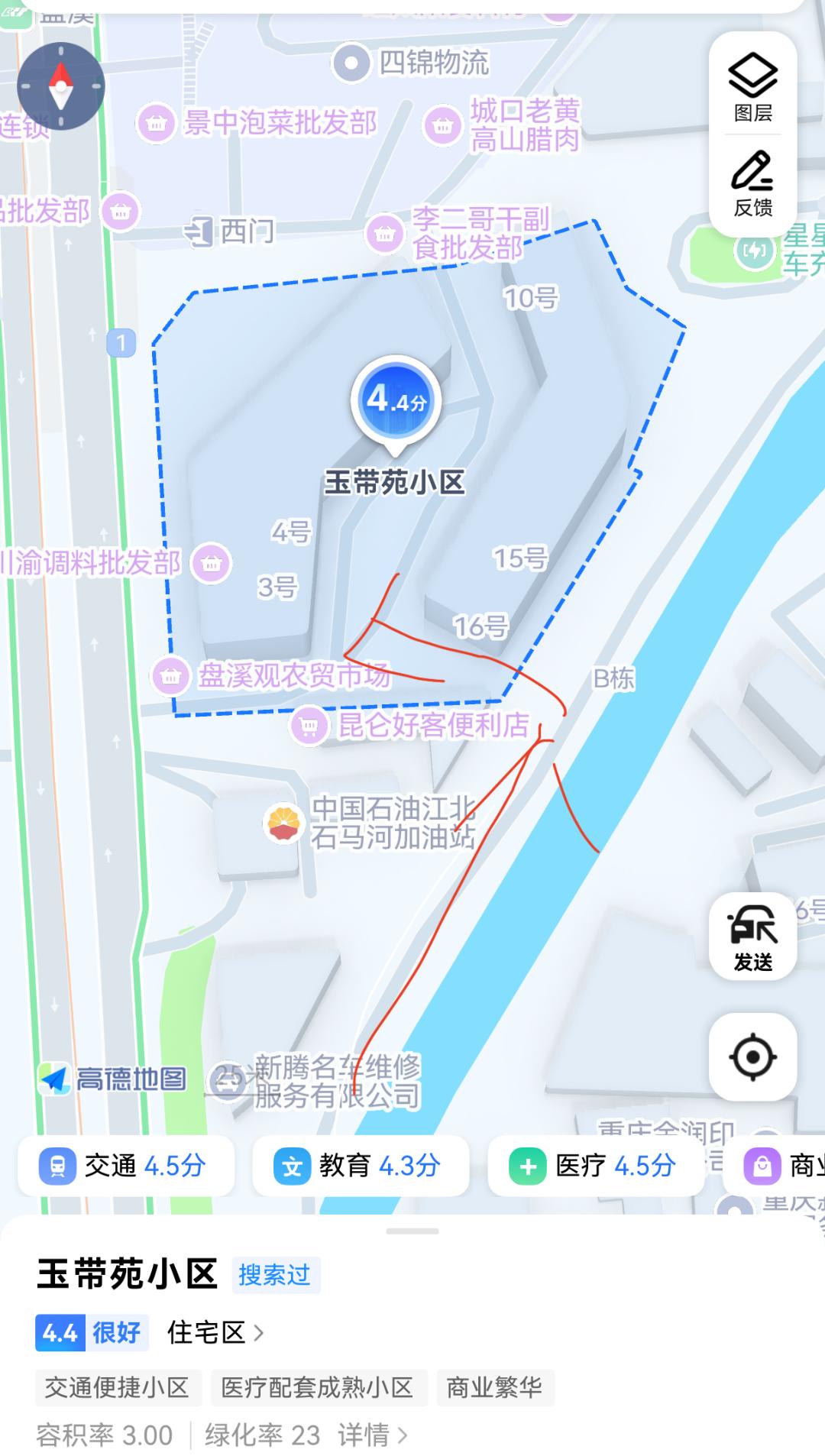This screenshot has height=1456, width=825.
Task: Tap 景中泡菜批发部 on the map
Action: coord(257,122)
